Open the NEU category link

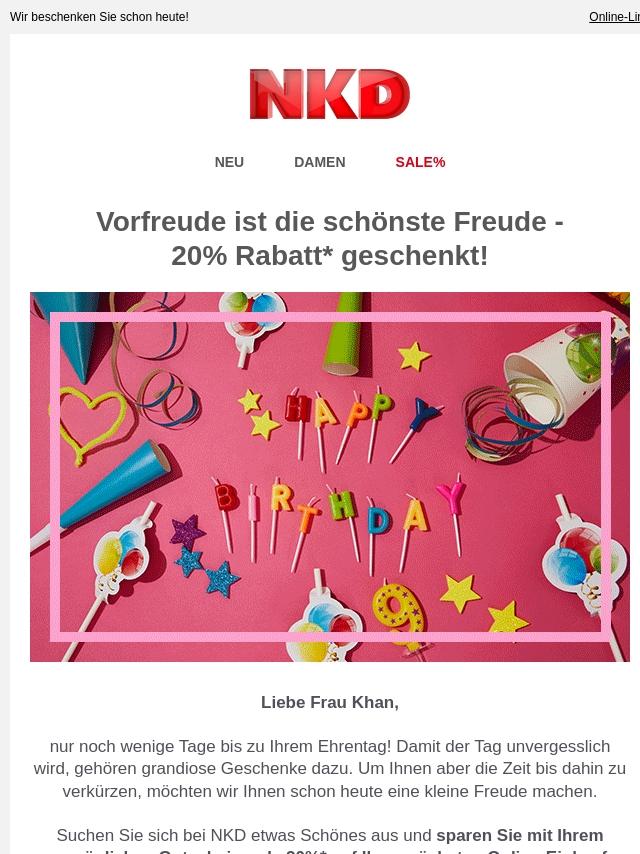click(x=229, y=162)
